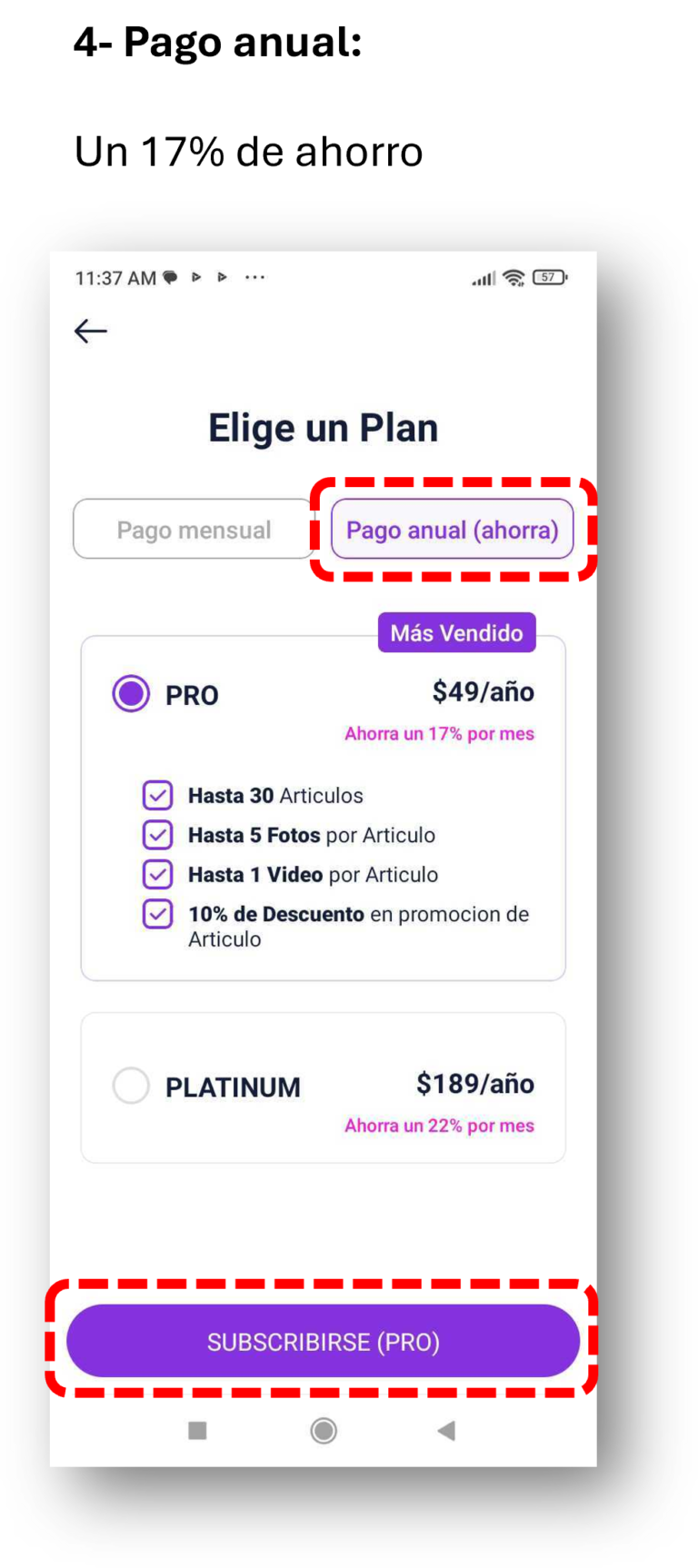This screenshot has width=698, height=1568.
Task: Tap SUBSCRIBIRSE (PRO) button
Action: [x=323, y=1341]
